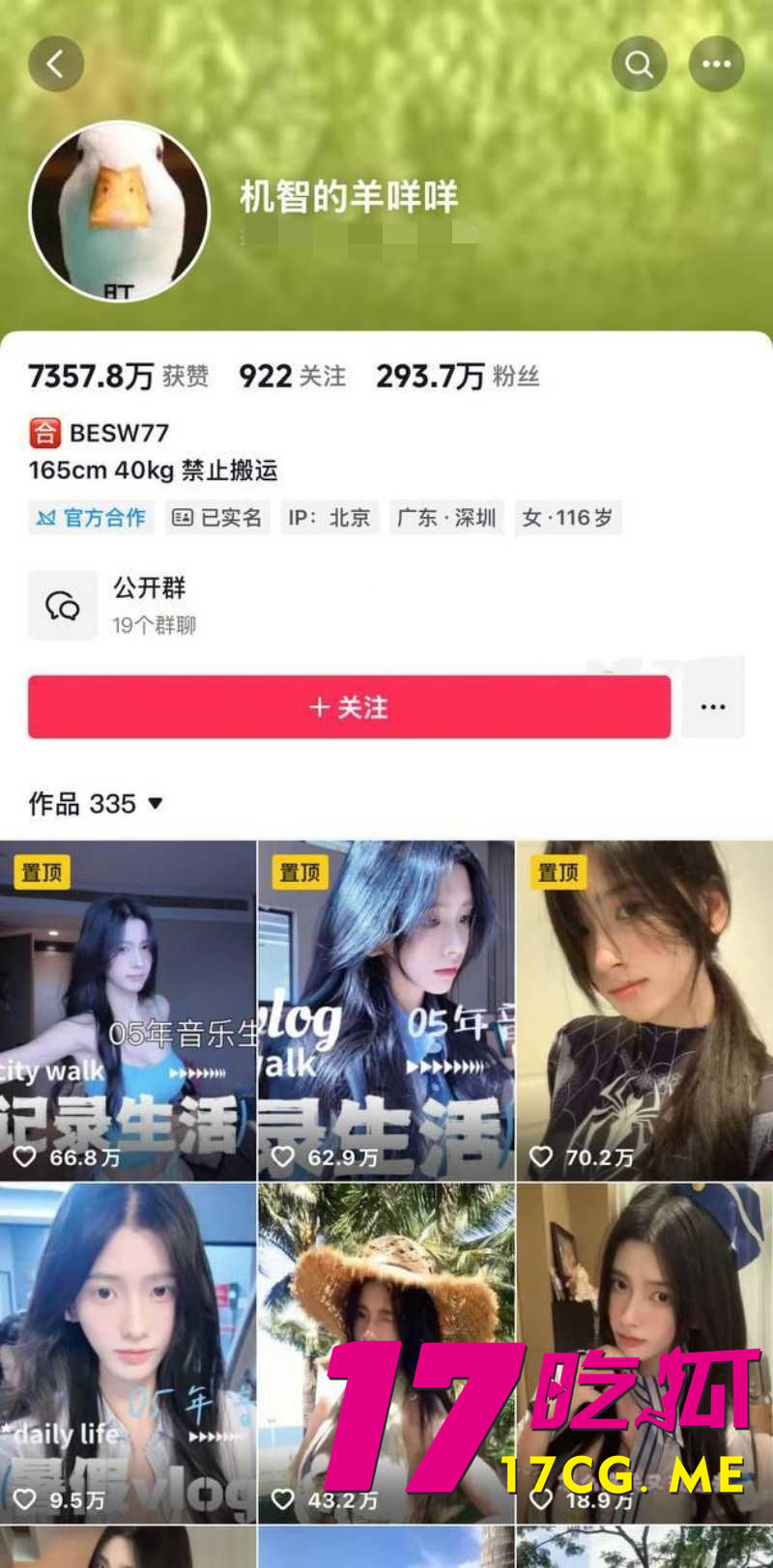
Task: Tap the 公开群 chat bubble icon
Action: click(x=62, y=604)
